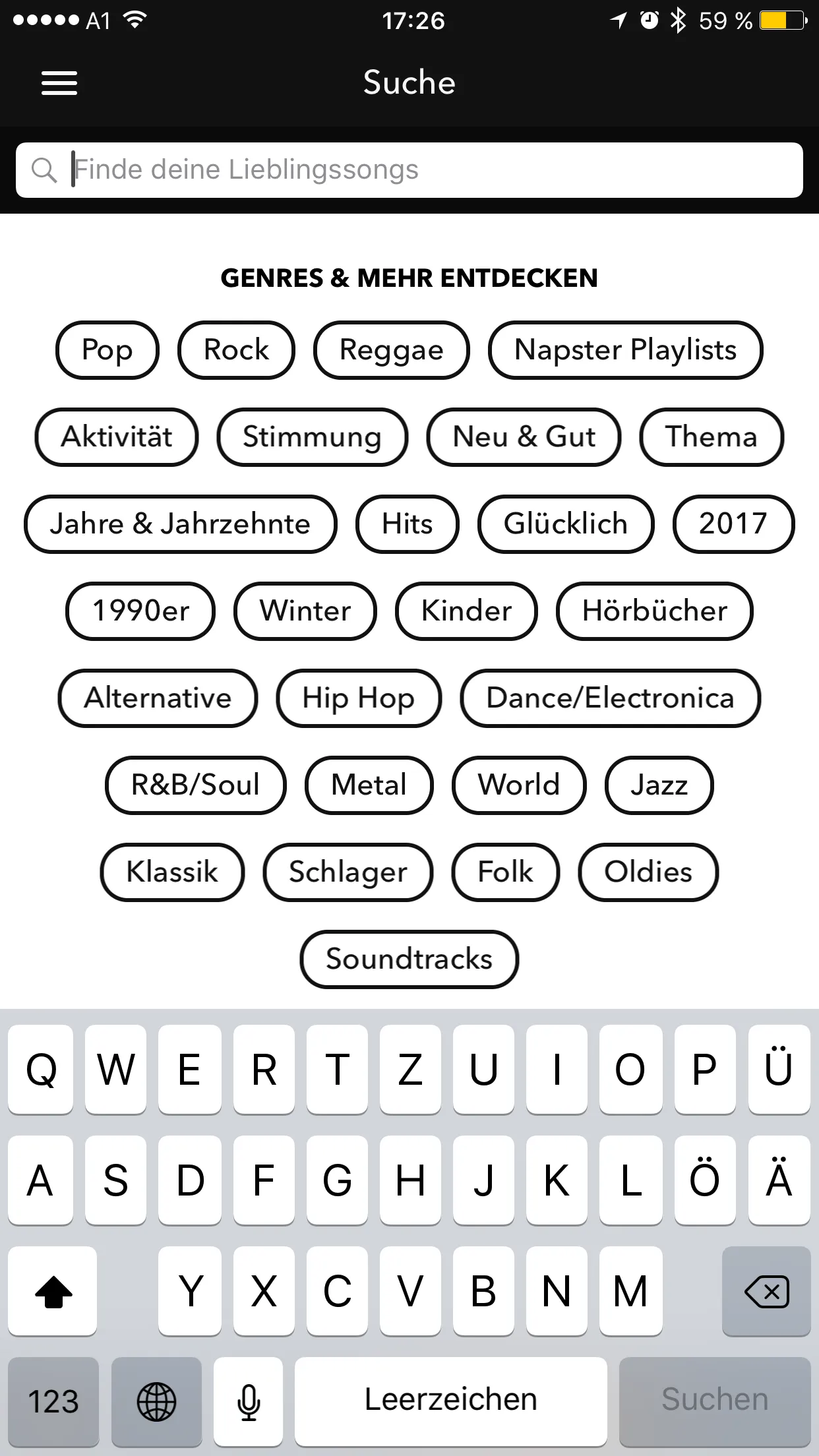819x1456 pixels.
Task: Open the hamburger drawer menu
Action: (x=59, y=83)
